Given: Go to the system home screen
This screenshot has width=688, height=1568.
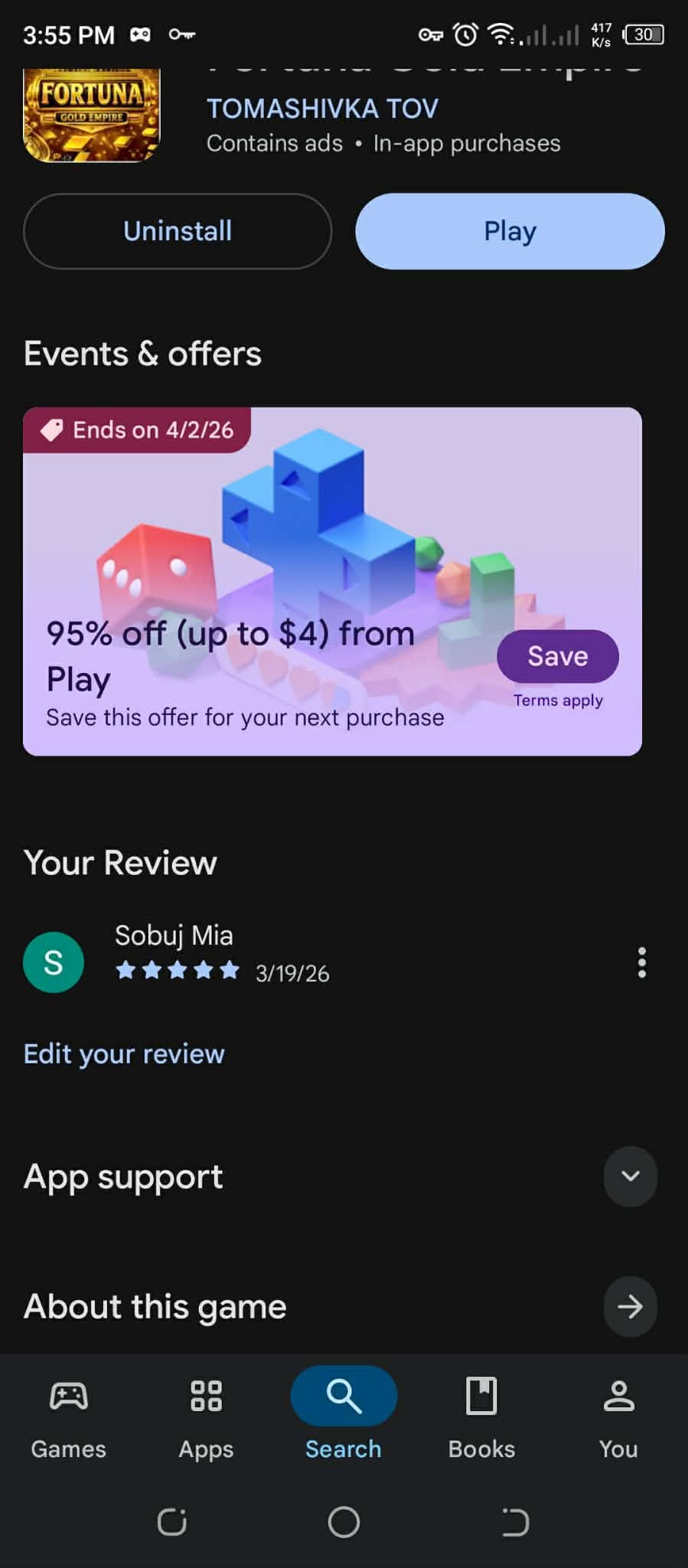Looking at the screenshot, I should tap(344, 1522).
